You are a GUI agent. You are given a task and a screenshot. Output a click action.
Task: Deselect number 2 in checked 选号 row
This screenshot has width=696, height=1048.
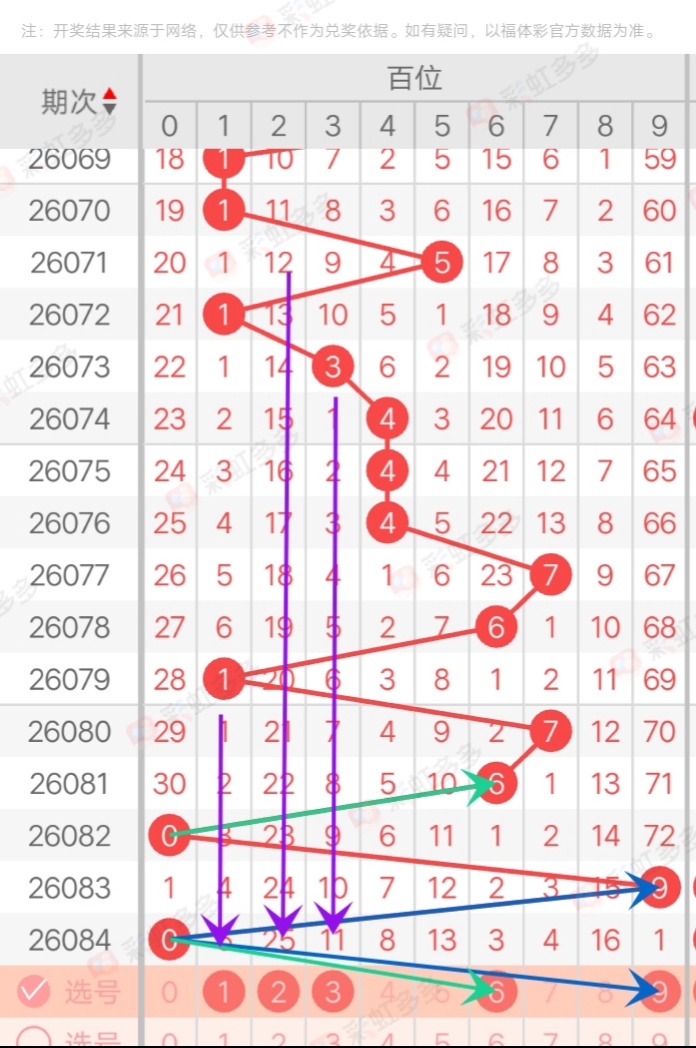pos(278,991)
